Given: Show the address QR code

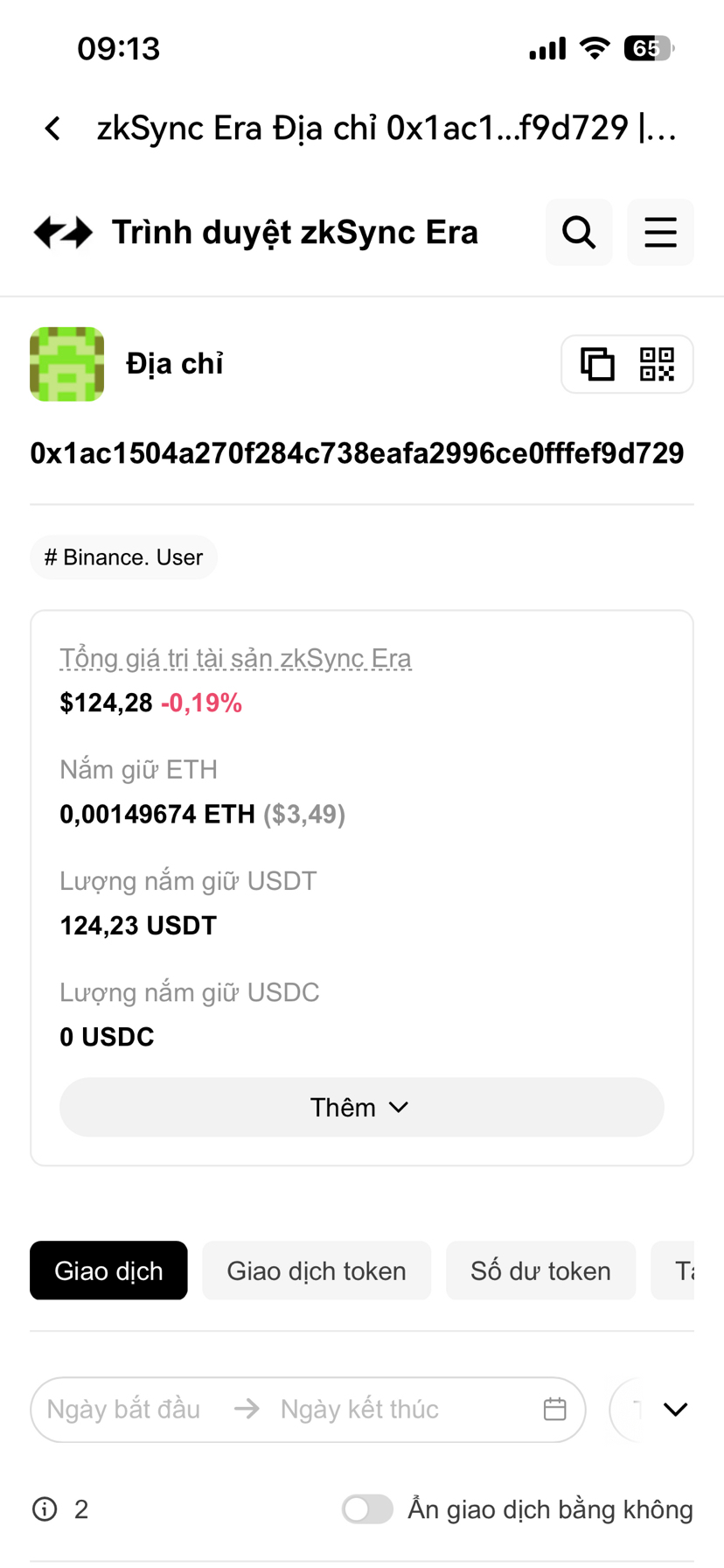Looking at the screenshot, I should point(657,364).
